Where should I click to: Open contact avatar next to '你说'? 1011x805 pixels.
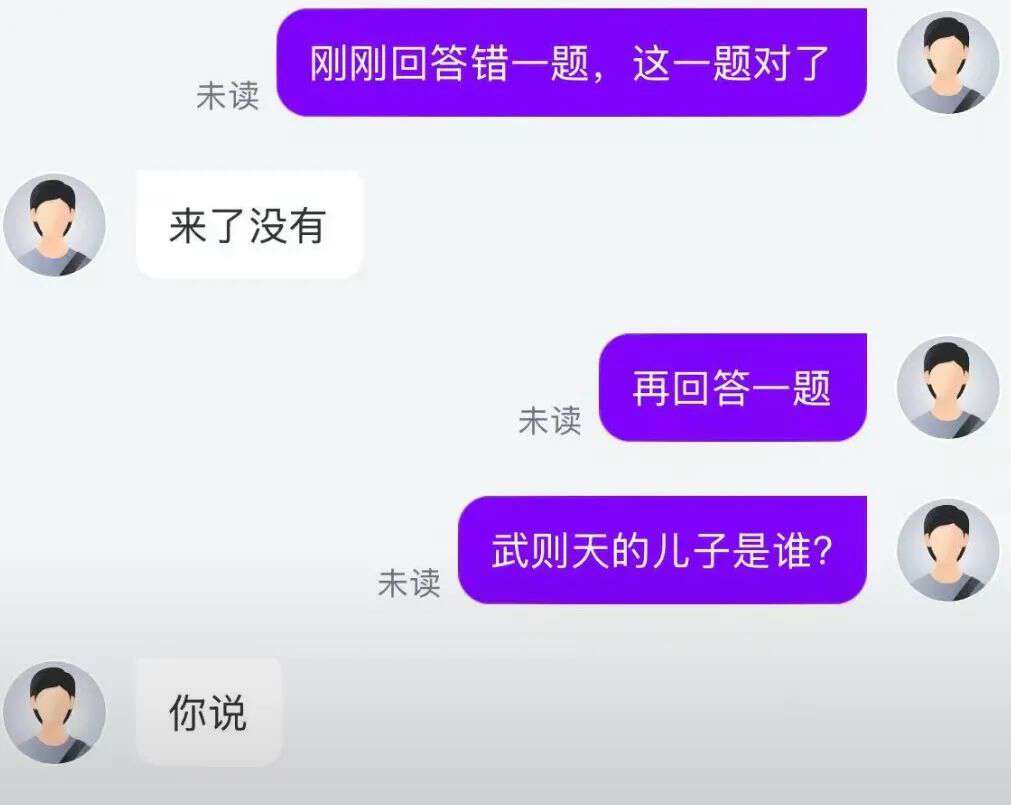point(55,712)
